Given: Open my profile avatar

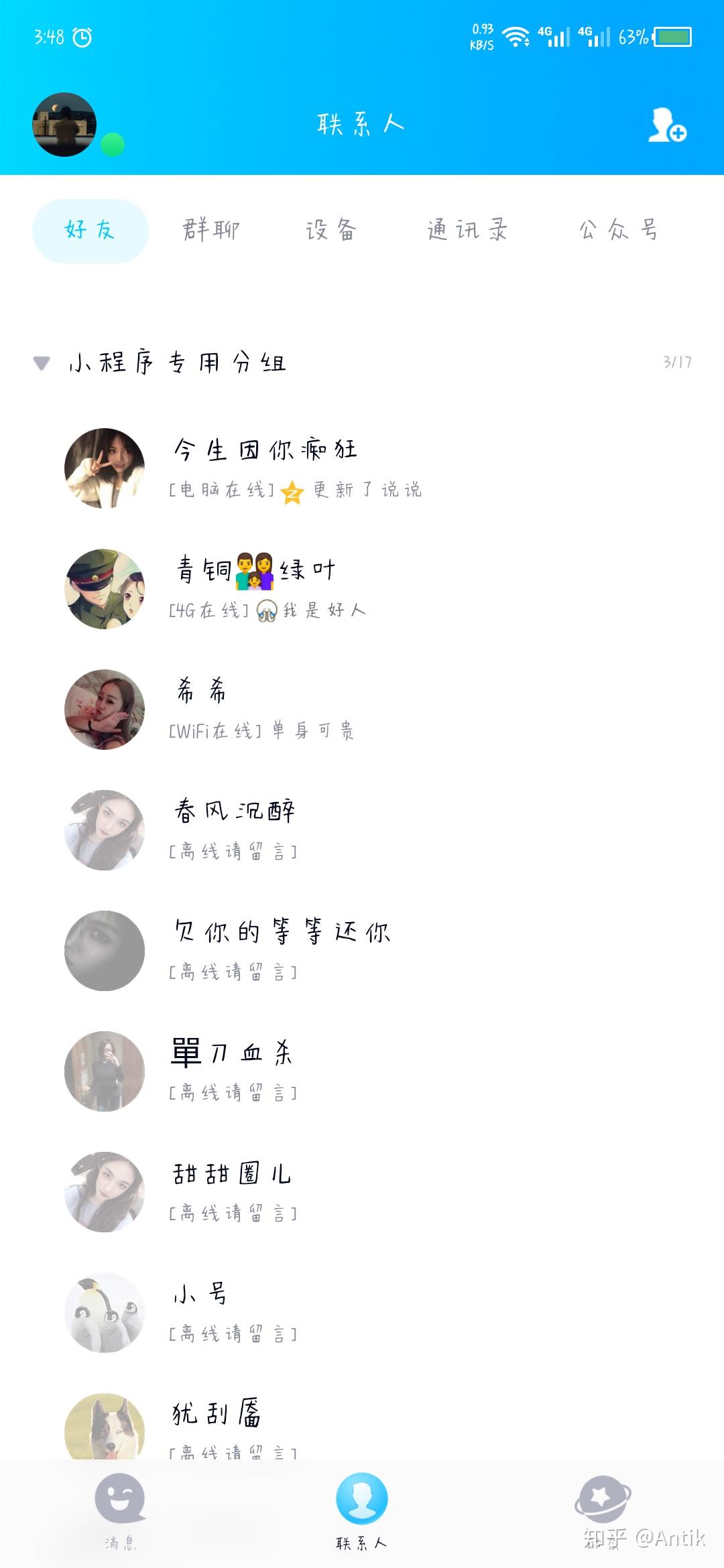Looking at the screenshot, I should [64, 125].
